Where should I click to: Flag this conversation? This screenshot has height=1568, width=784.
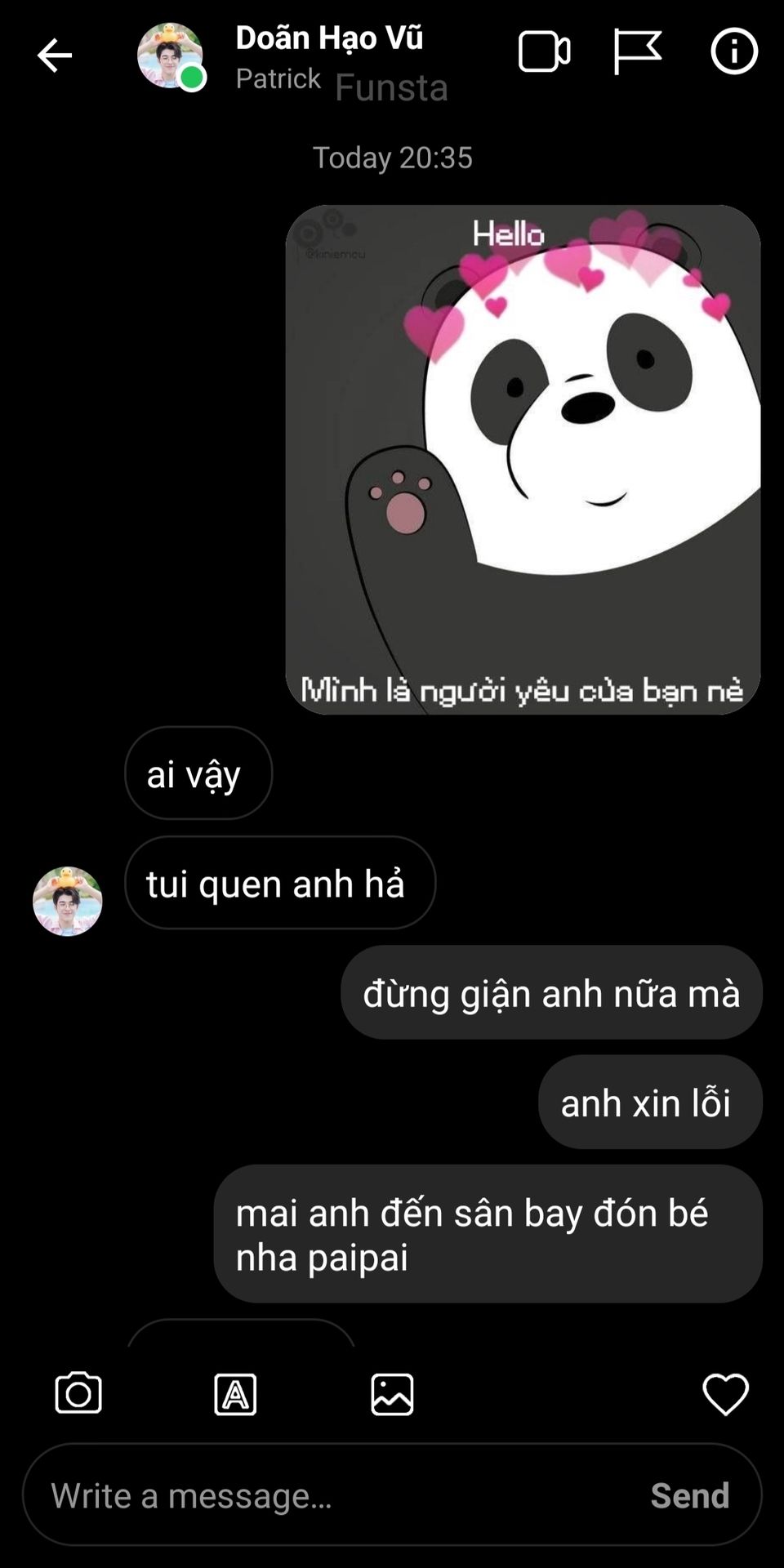637,52
